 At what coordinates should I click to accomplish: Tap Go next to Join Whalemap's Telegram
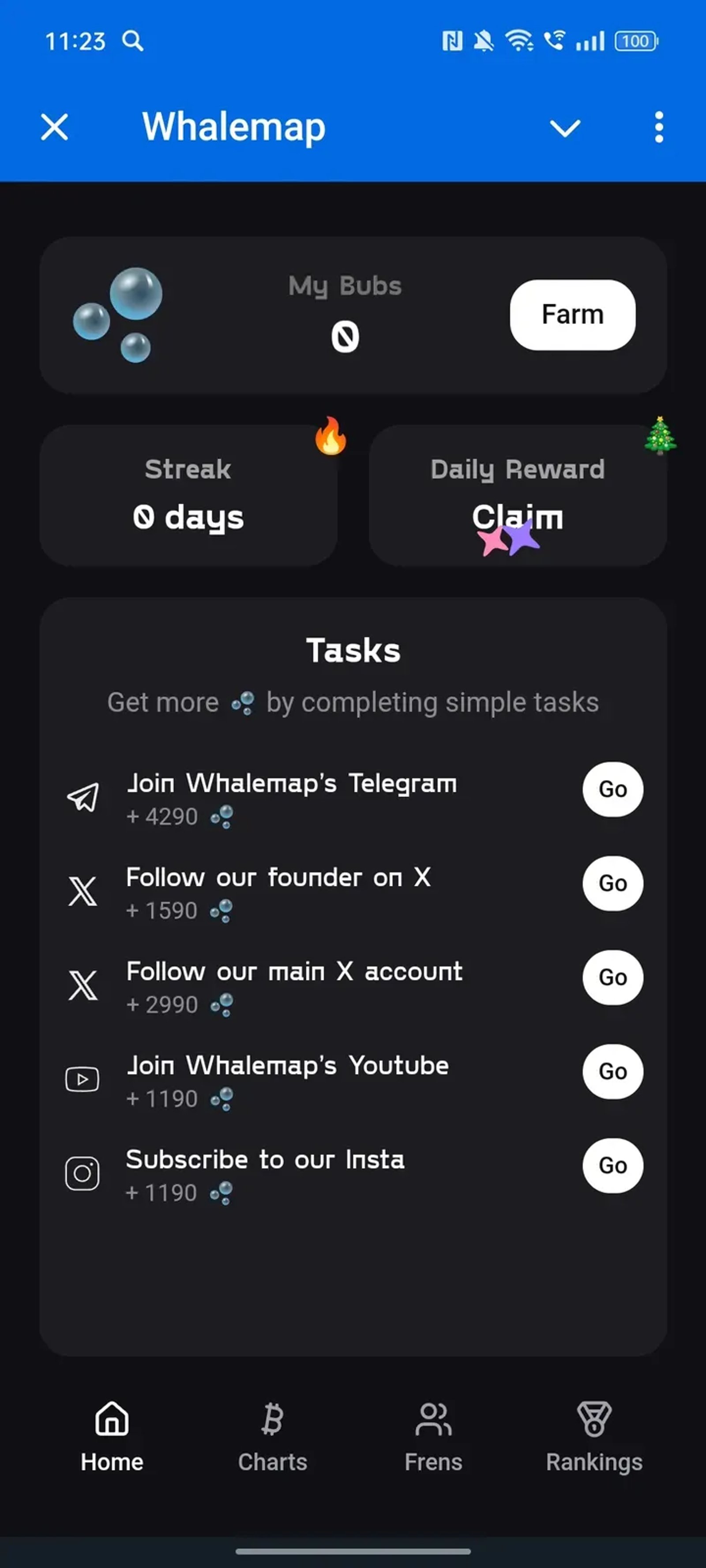click(612, 789)
